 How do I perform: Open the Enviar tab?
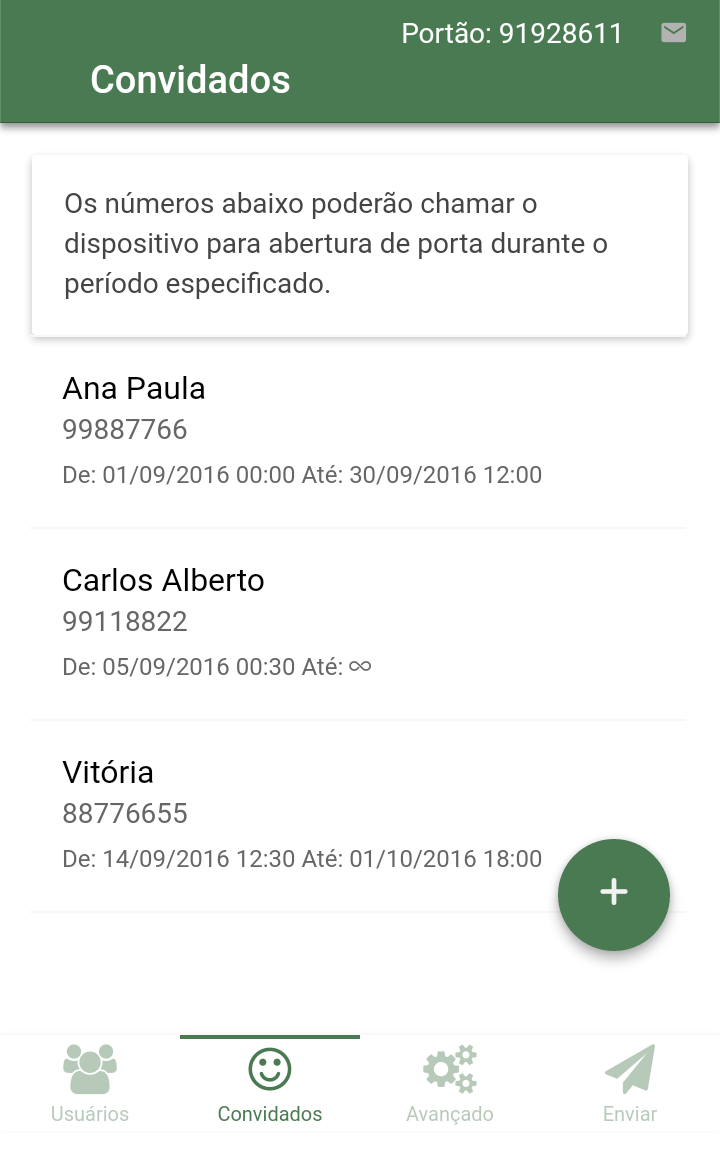tap(630, 1084)
